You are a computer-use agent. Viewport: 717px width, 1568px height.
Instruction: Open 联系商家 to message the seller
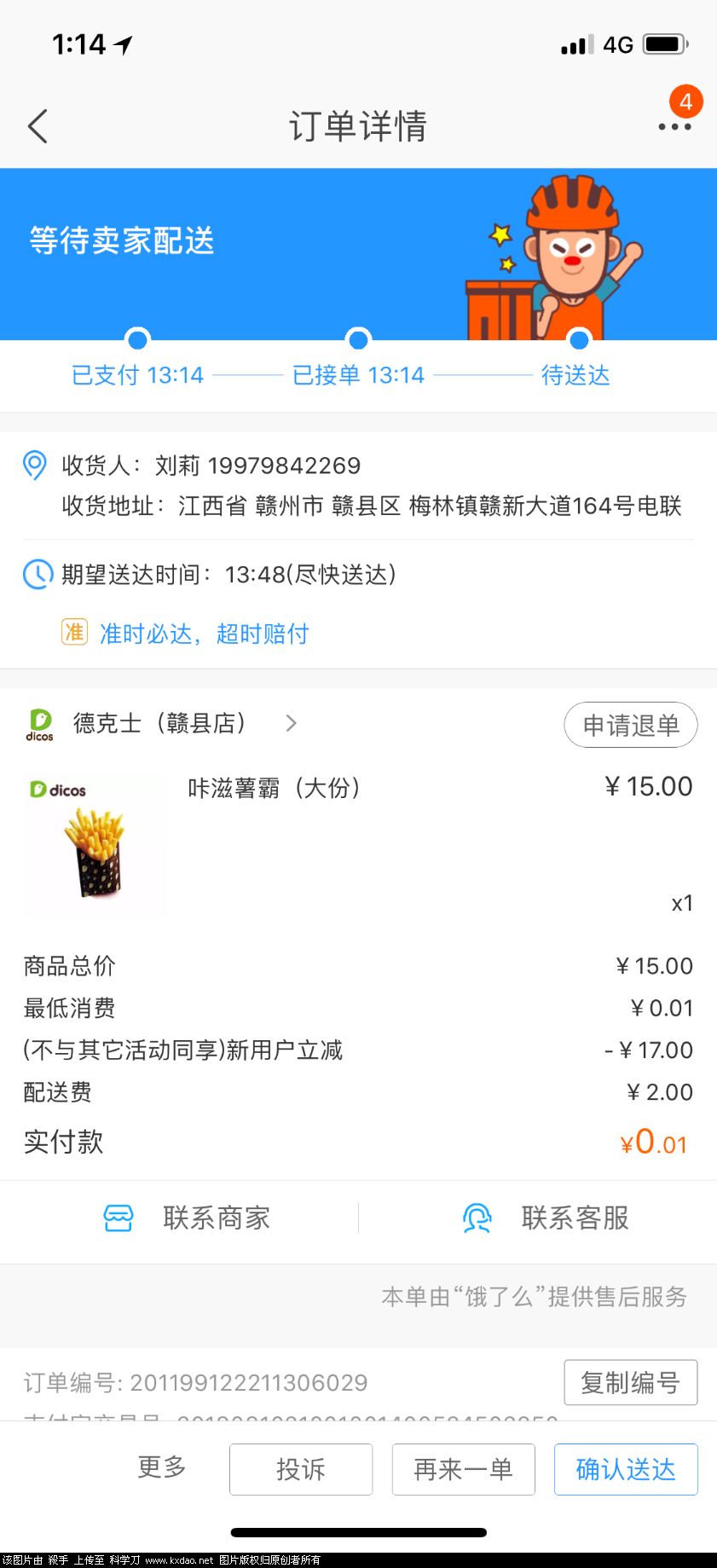point(214,1218)
